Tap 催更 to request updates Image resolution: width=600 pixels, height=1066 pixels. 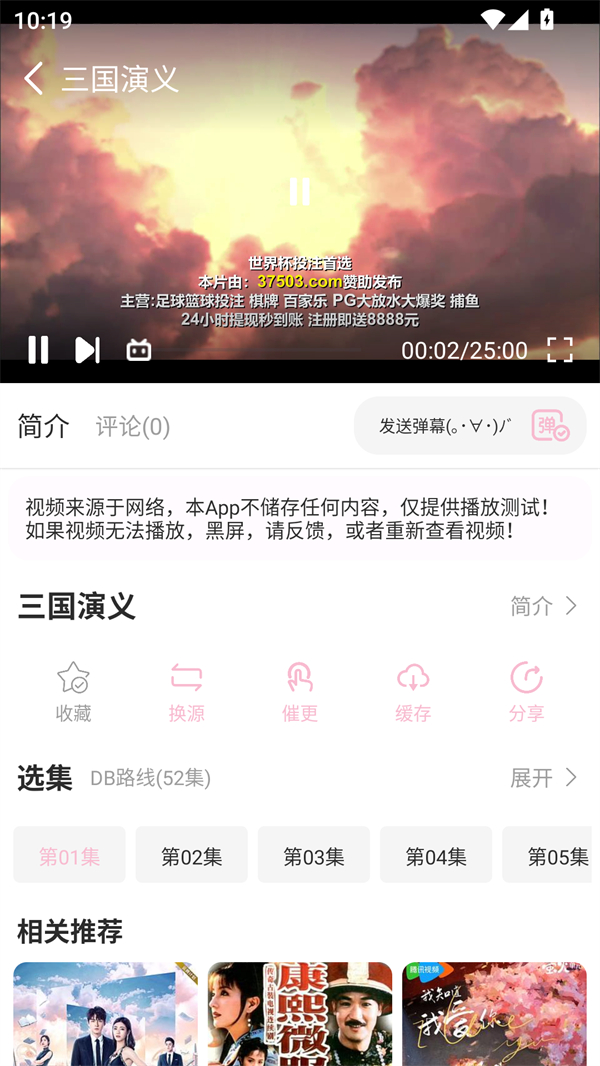pyautogui.click(x=300, y=691)
